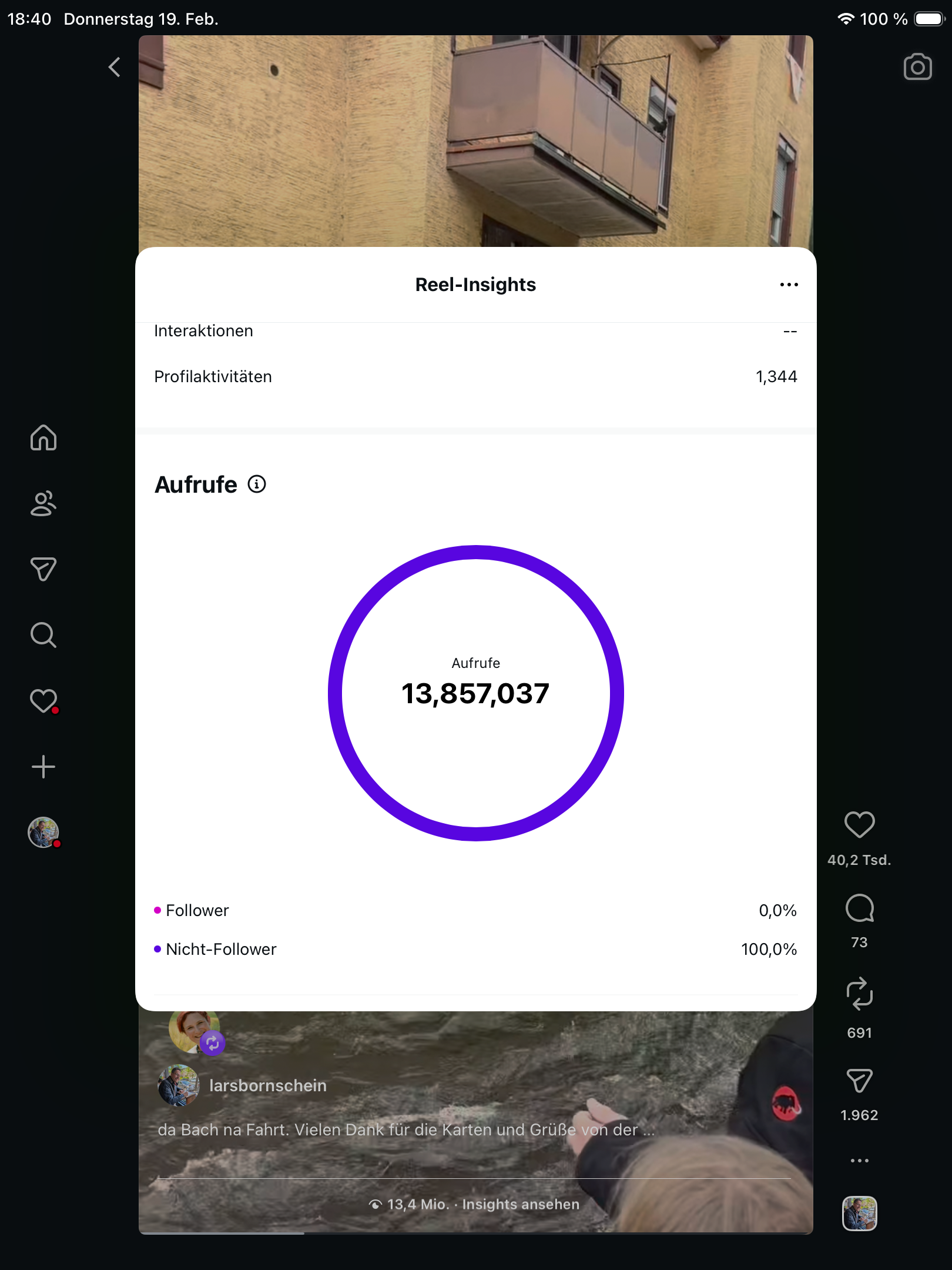Viewport: 952px width, 1270px height.
Task: Open own profile from sidebar avatar
Action: pos(43,833)
